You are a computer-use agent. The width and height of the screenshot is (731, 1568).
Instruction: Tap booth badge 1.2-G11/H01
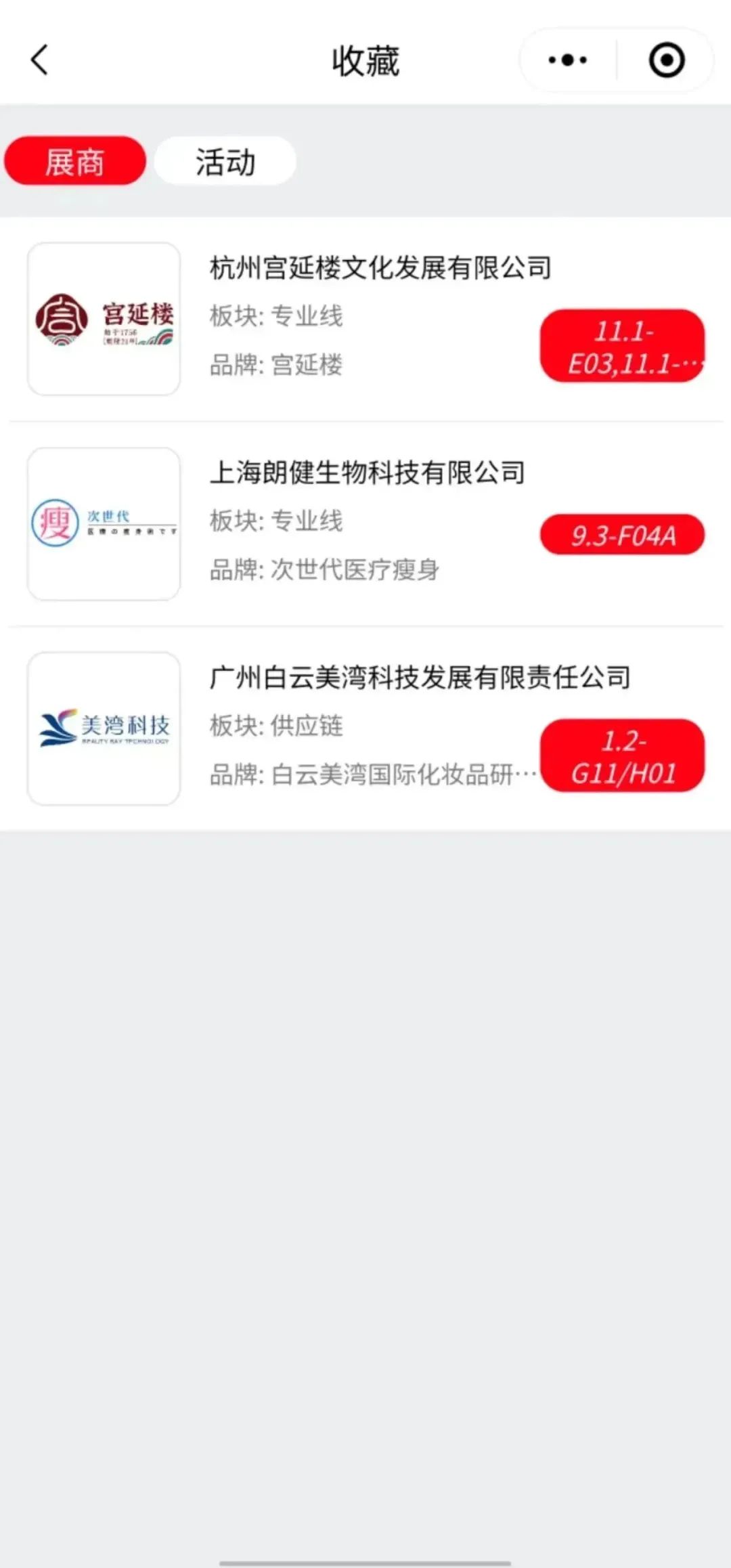click(622, 756)
